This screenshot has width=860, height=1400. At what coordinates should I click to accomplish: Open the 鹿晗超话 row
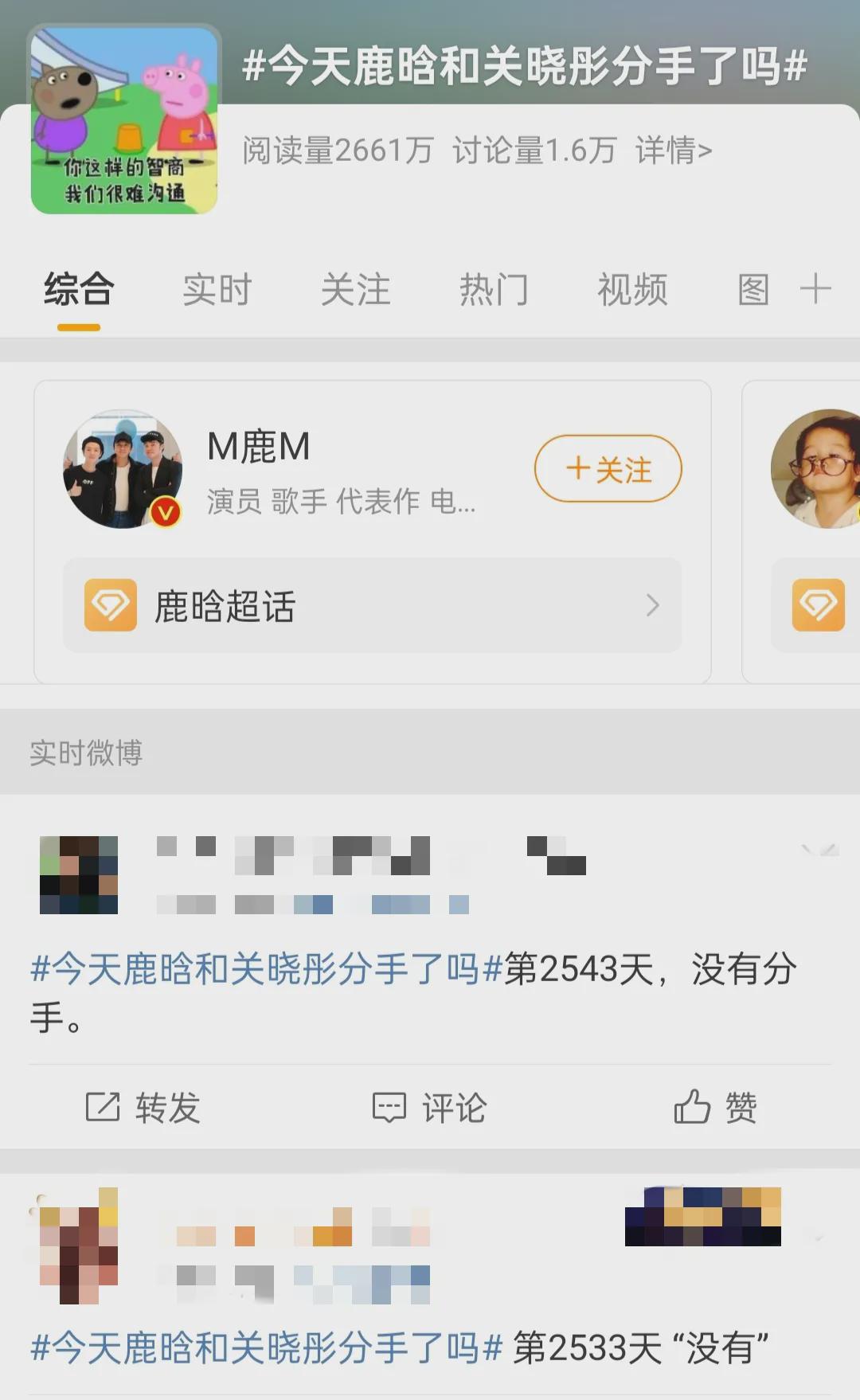372,606
